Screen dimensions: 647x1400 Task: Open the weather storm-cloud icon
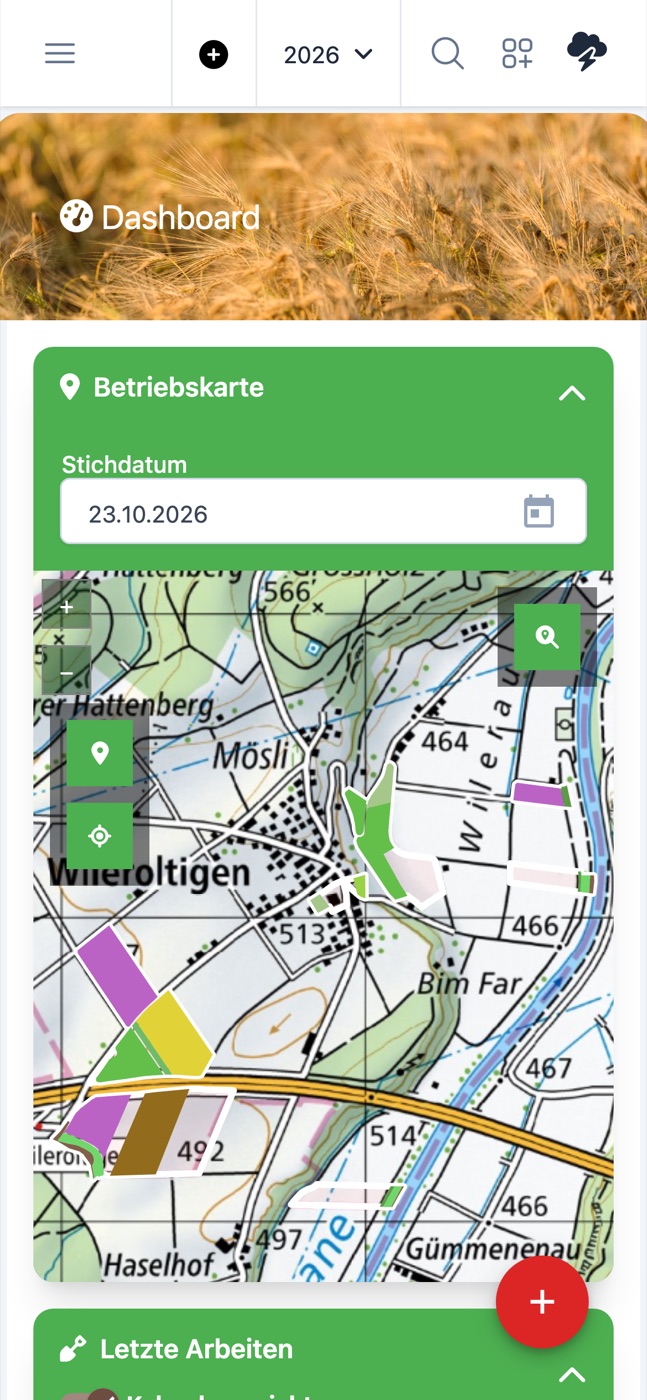point(587,51)
